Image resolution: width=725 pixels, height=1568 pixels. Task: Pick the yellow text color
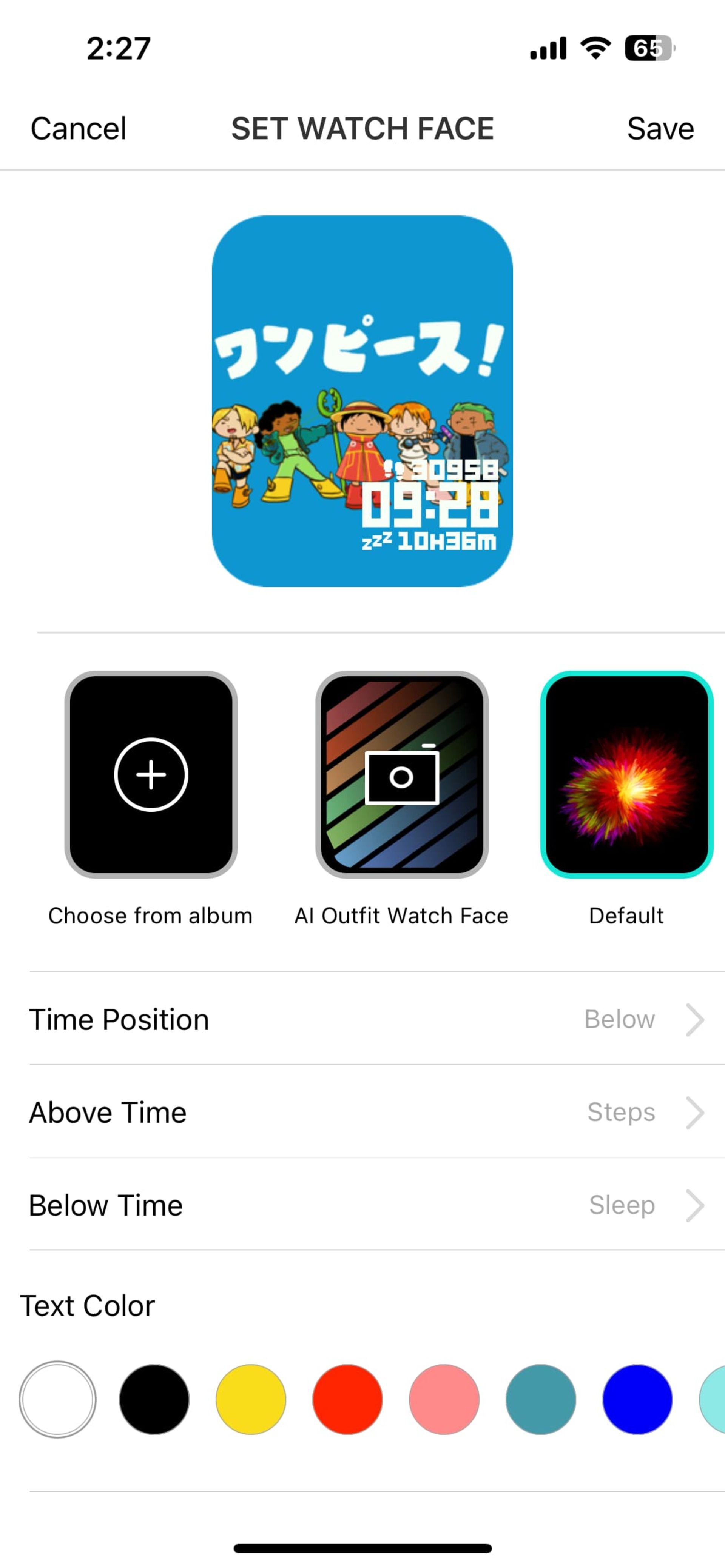pos(251,1399)
